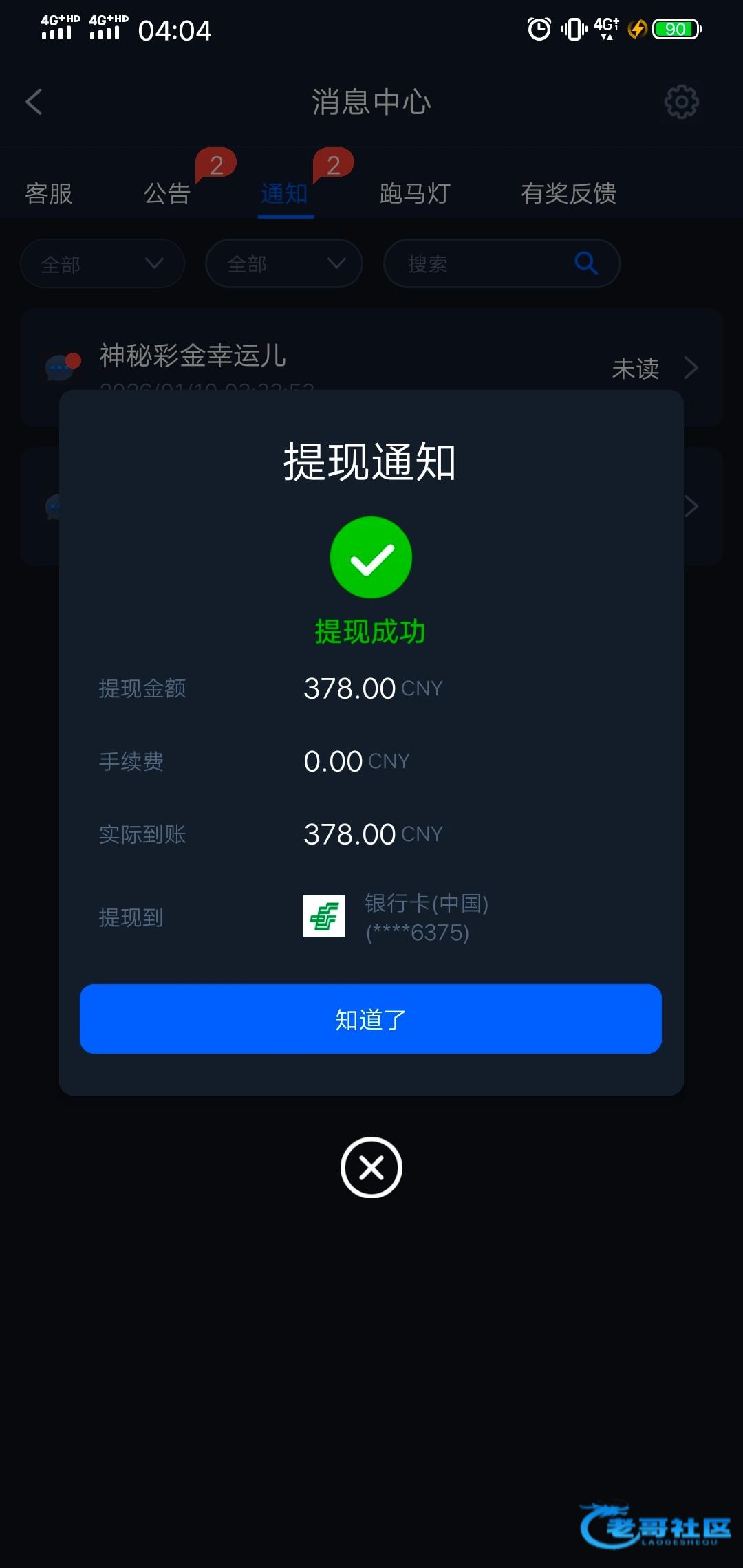Go back from message center

(34, 102)
